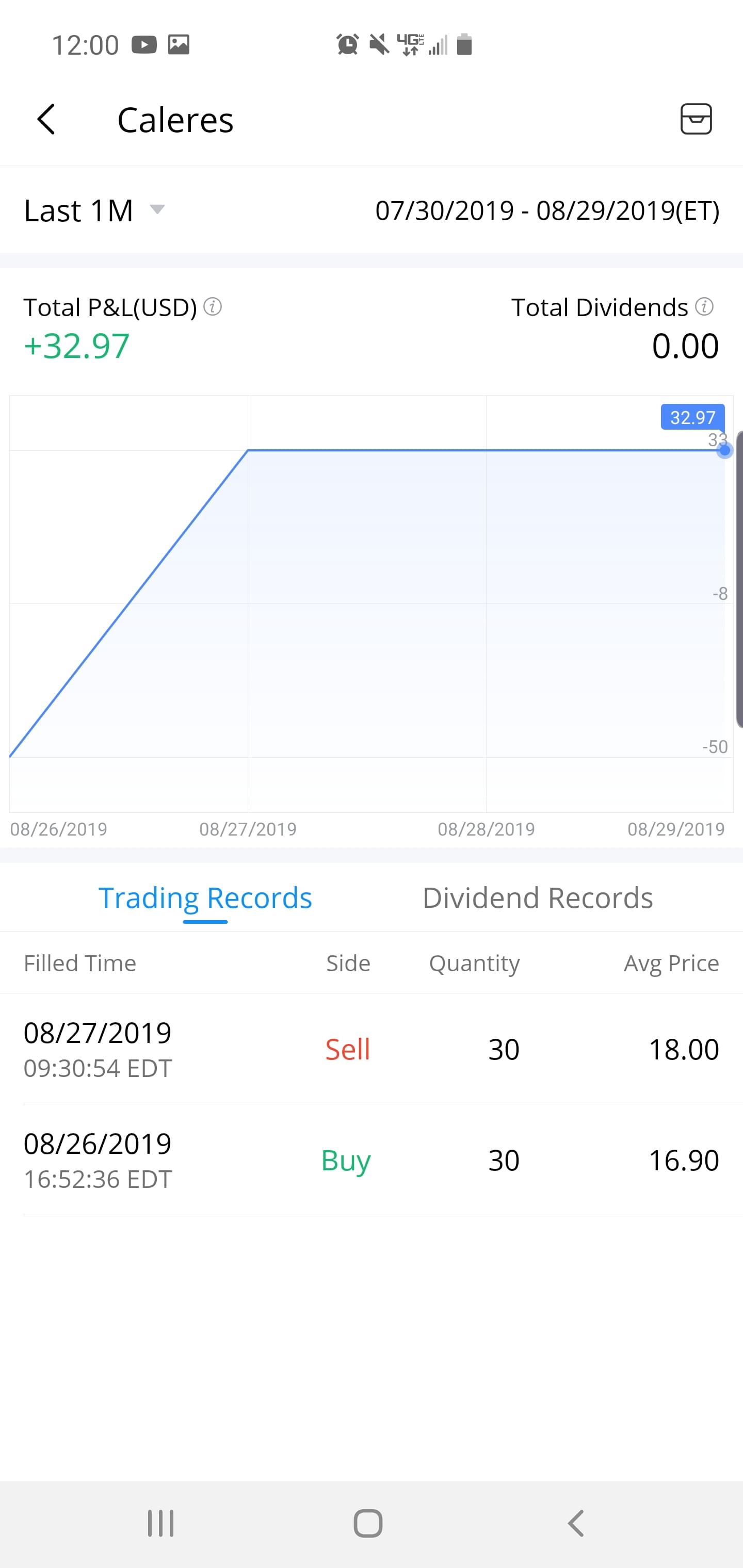Image resolution: width=743 pixels, height=1568 pixels.
Task: Show info about Total Dividends
Action: 704,307
